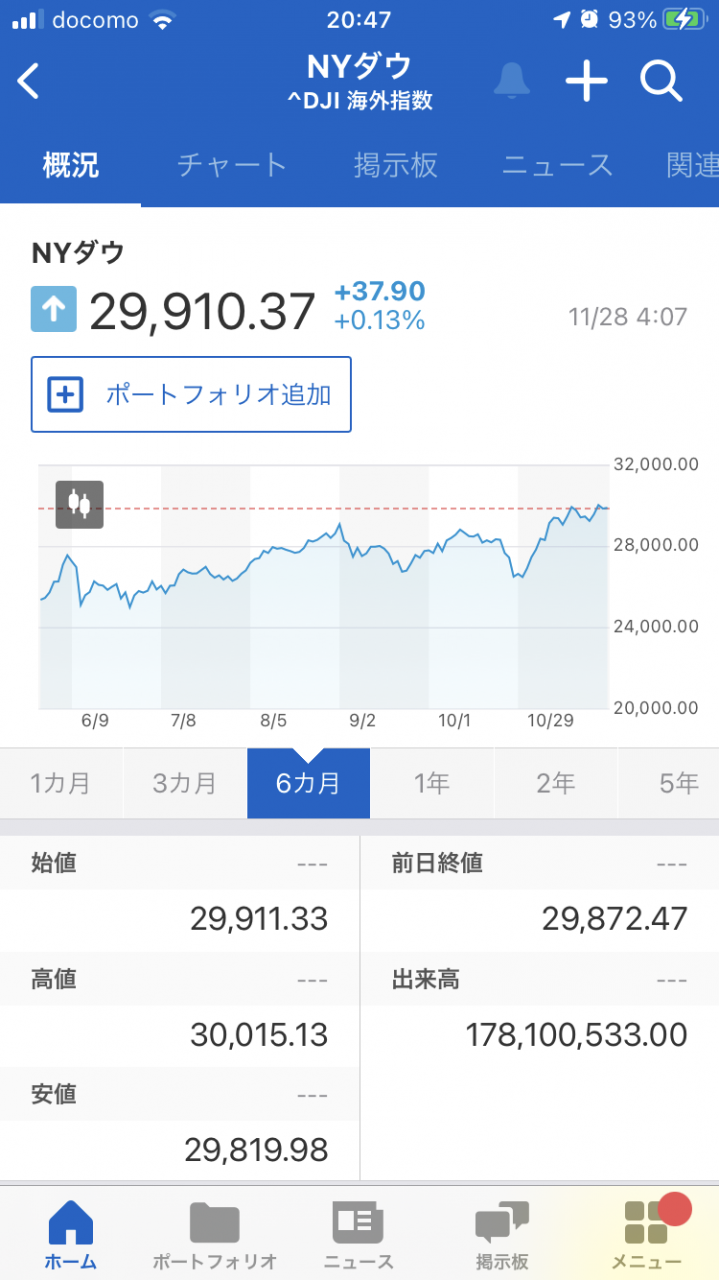The image size is (719, 1280).
Task: Go back using the top-left arrow
Action: tap(29, 81)
